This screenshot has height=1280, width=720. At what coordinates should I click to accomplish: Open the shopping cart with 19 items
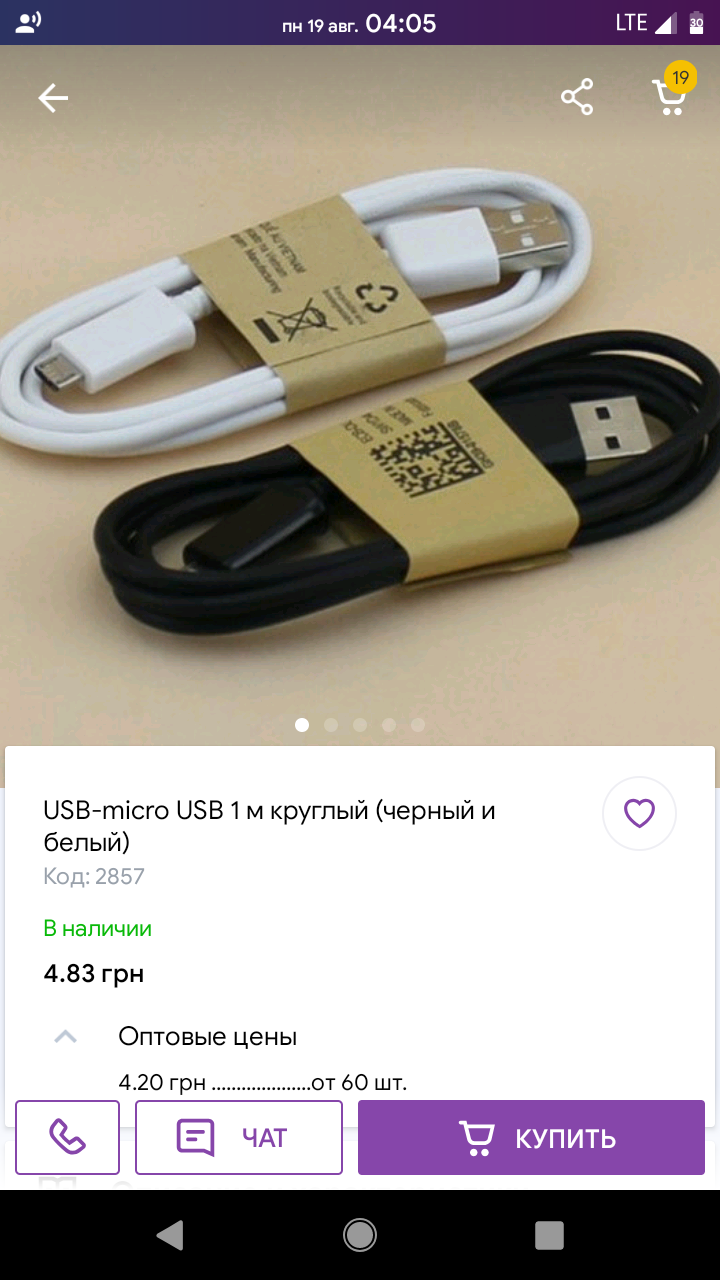click(x=670, y=92)
